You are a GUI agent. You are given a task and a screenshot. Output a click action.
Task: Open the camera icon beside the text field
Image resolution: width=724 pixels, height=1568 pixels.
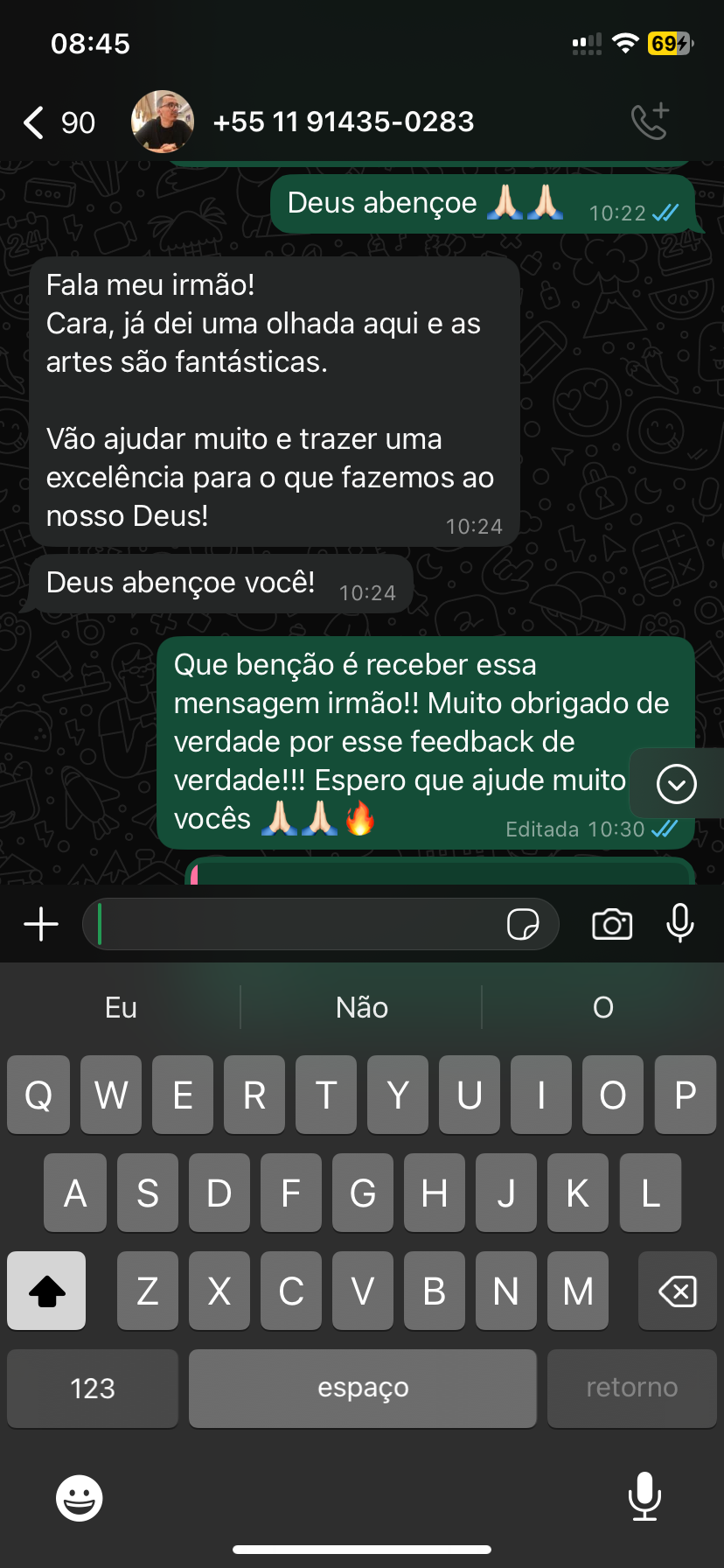tap(612, 923)
